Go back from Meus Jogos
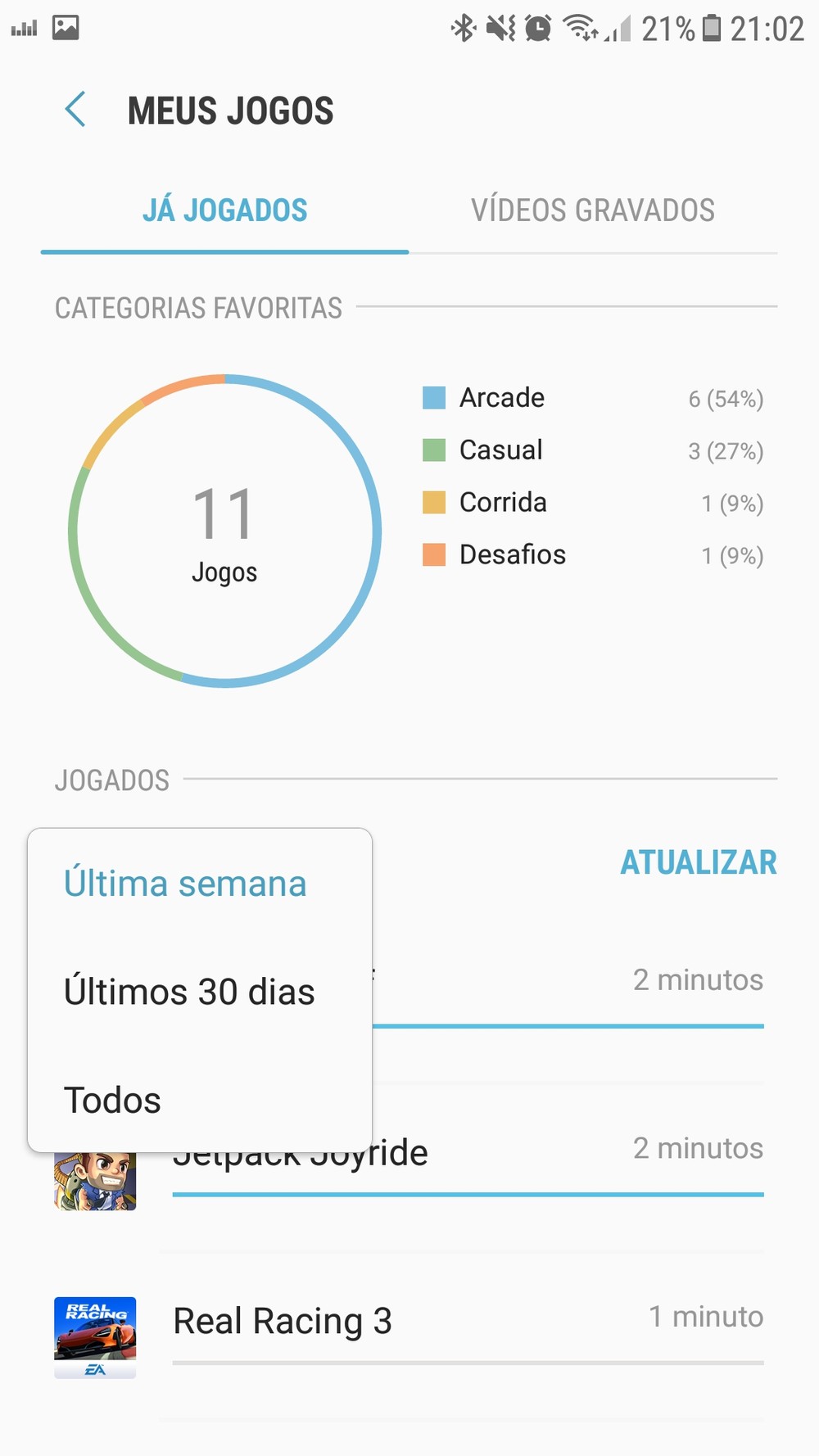 click(x=75, y=110)
